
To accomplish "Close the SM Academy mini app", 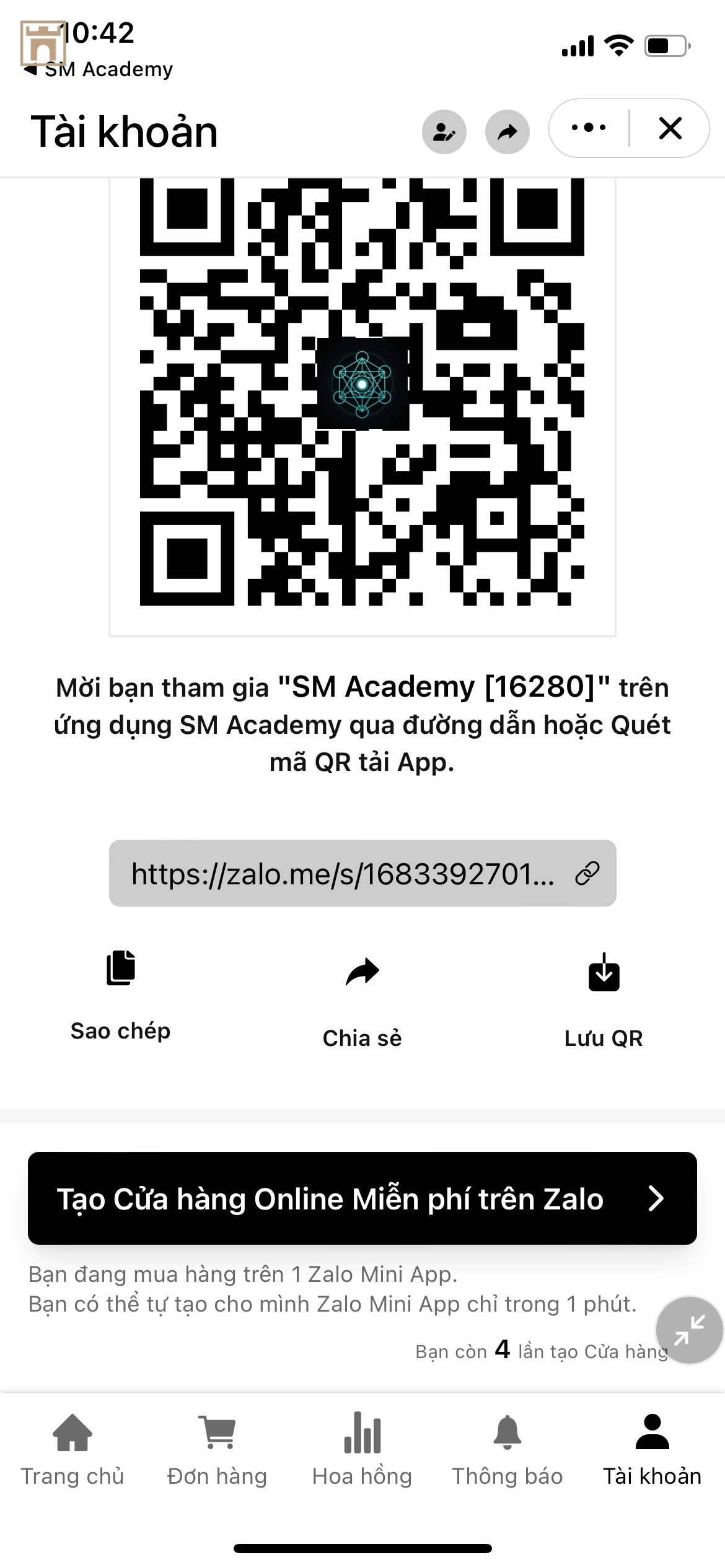I will (x=670, y=128).
